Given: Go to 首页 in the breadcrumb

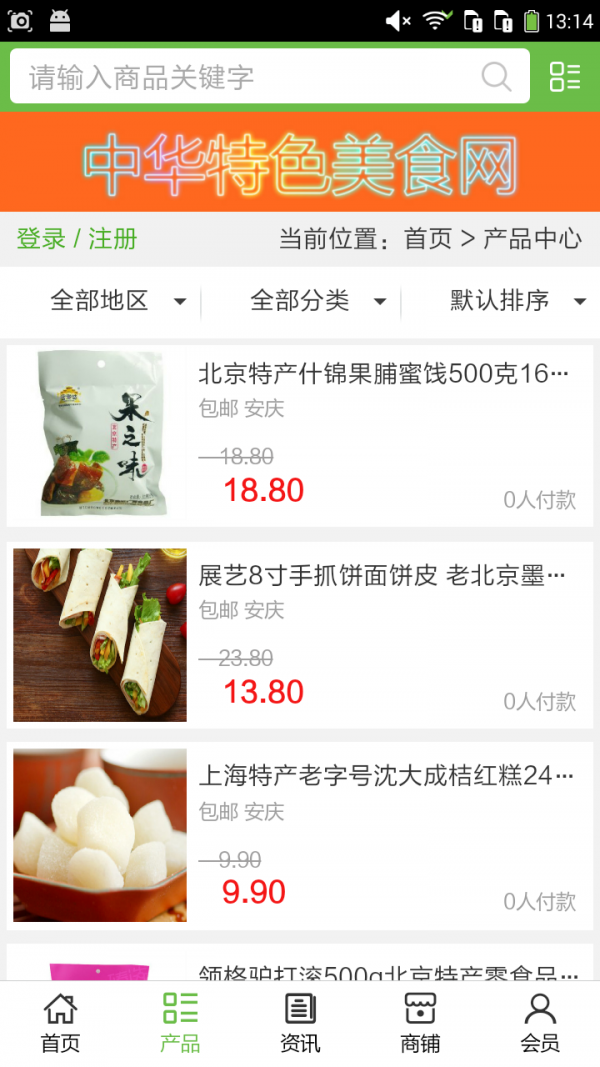Looking at the screenshot, I should click(428, 239).
